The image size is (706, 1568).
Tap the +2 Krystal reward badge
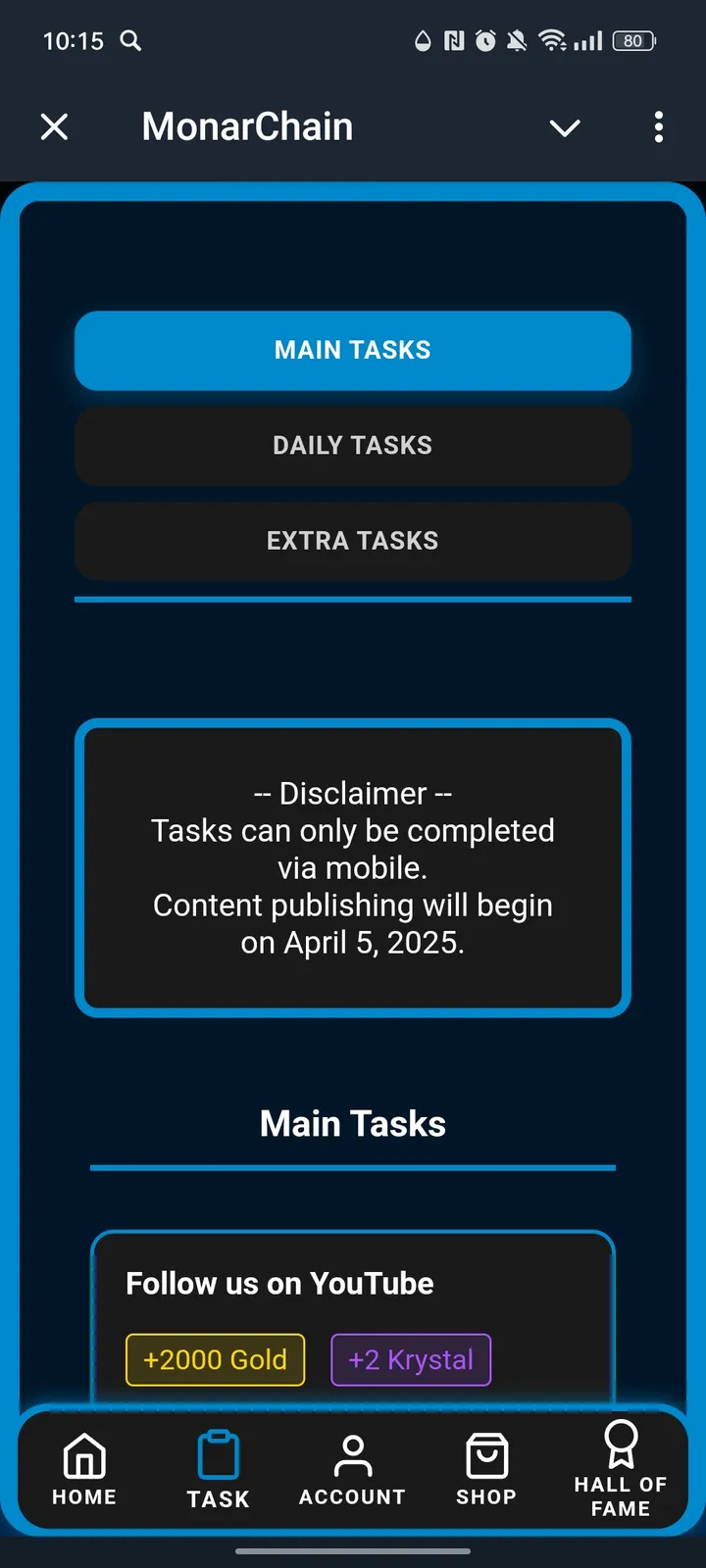pos(411,1359)
